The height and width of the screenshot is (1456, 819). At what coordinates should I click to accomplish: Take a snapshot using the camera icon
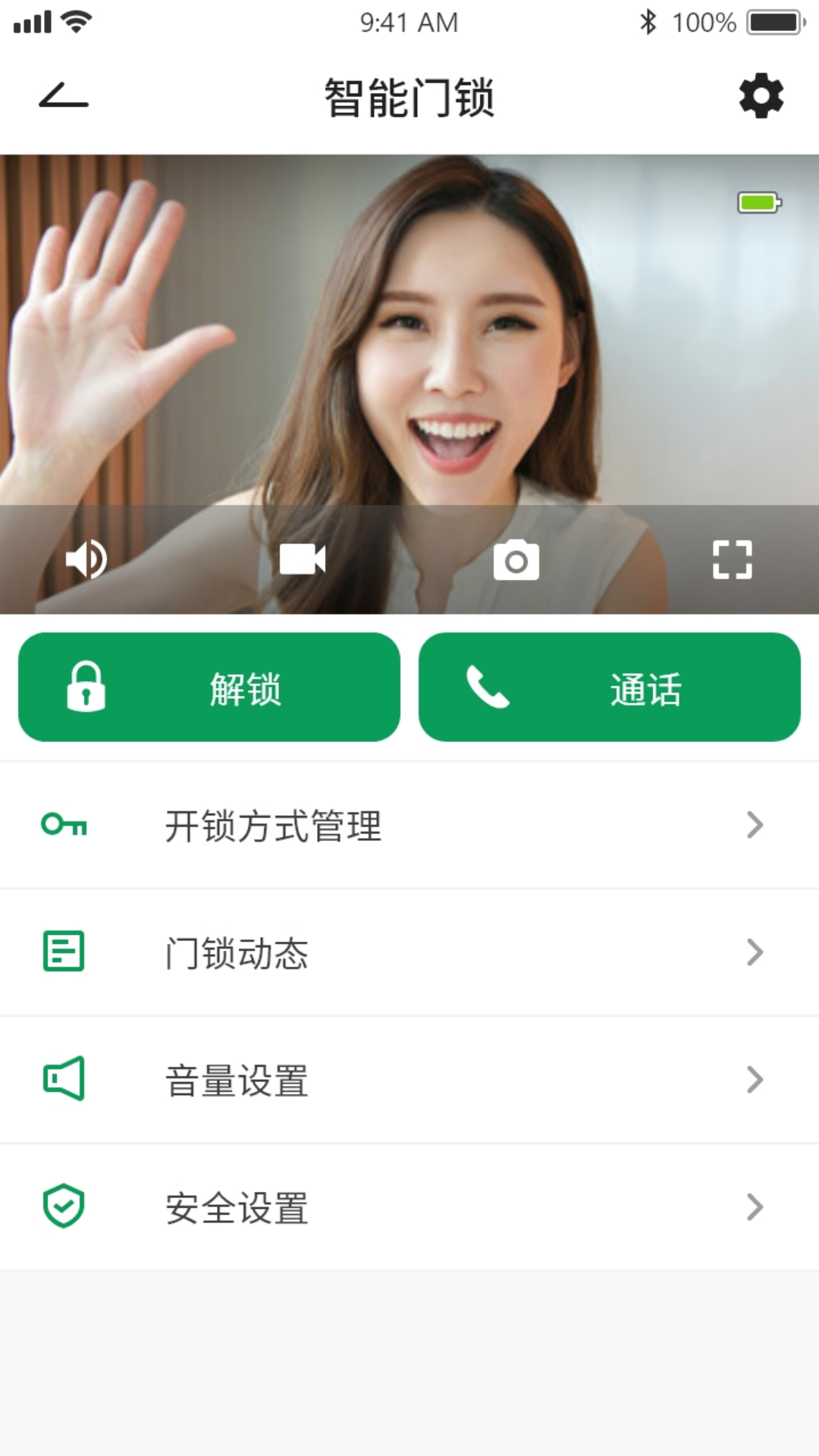click(x=516, y=560)
